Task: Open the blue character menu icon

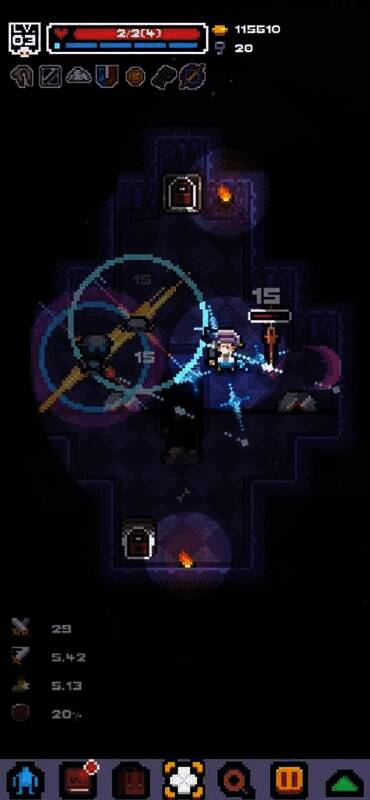Action: coord(25,780)
